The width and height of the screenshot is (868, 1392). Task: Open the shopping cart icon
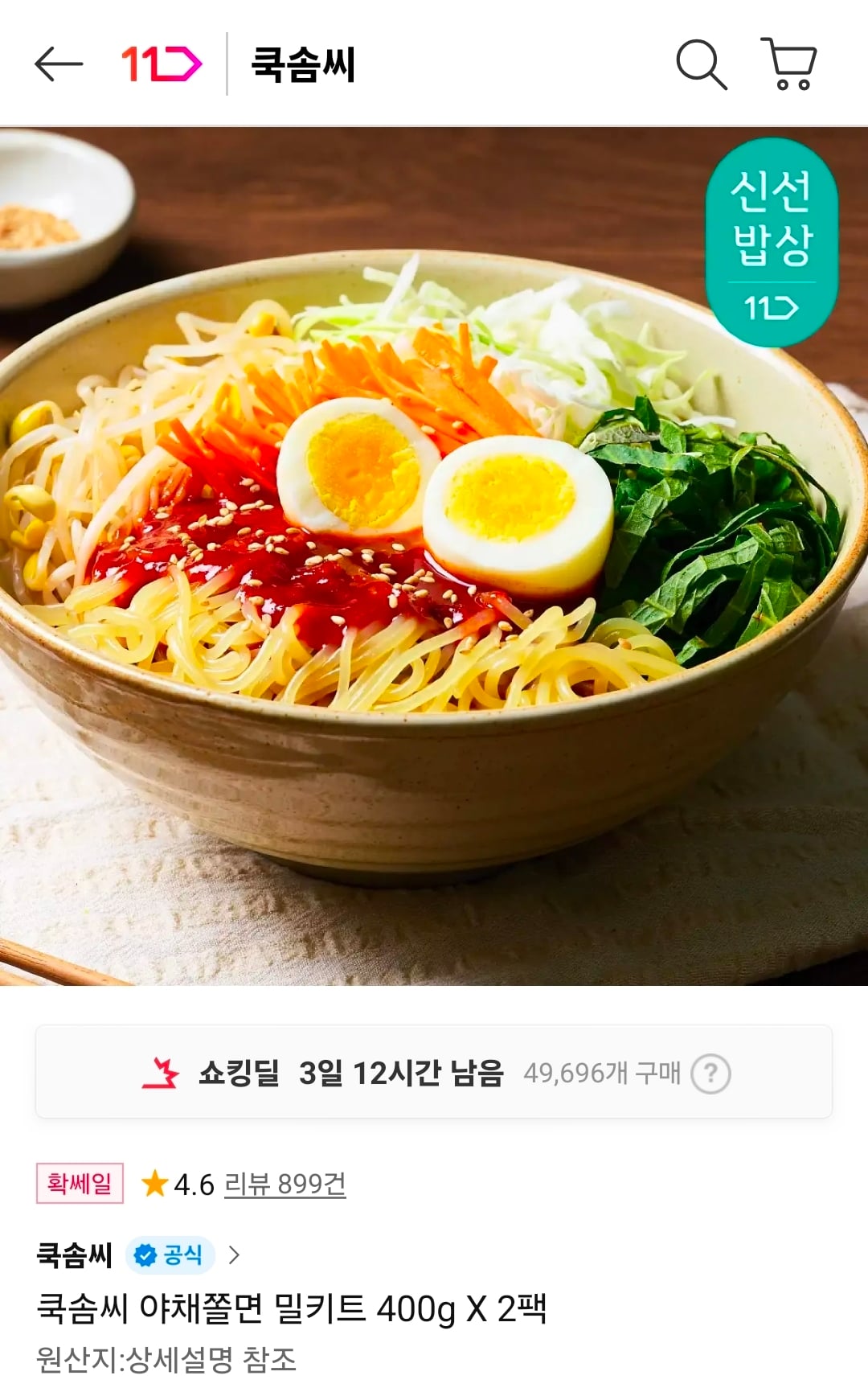coord(791,63)
